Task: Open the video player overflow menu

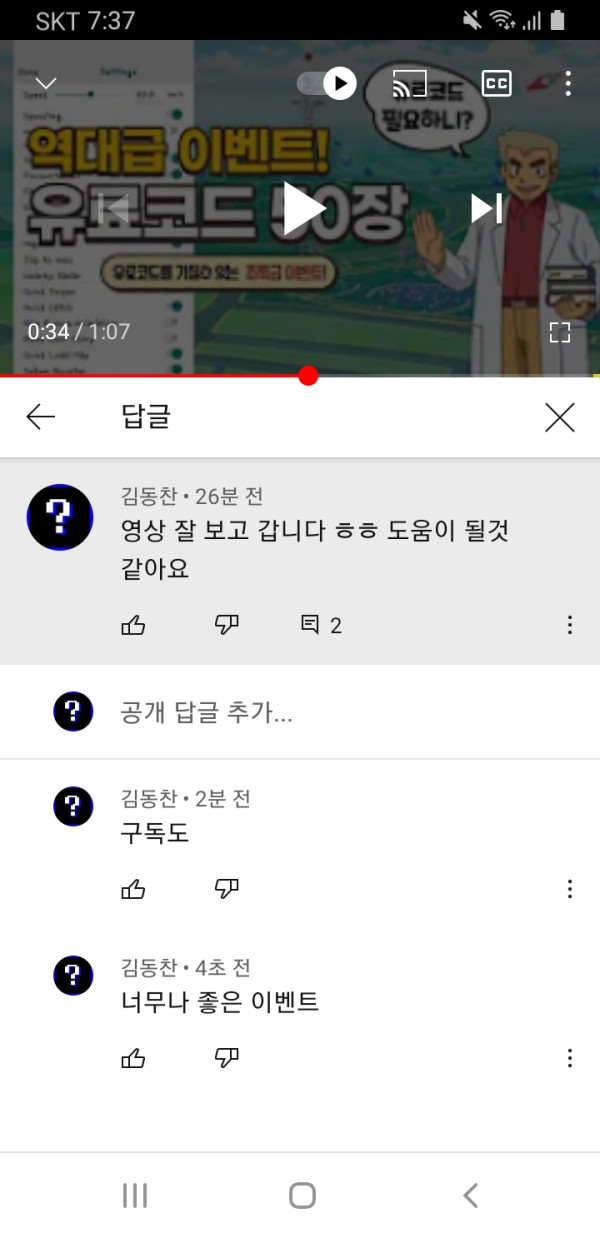Action: coord(568,83)
